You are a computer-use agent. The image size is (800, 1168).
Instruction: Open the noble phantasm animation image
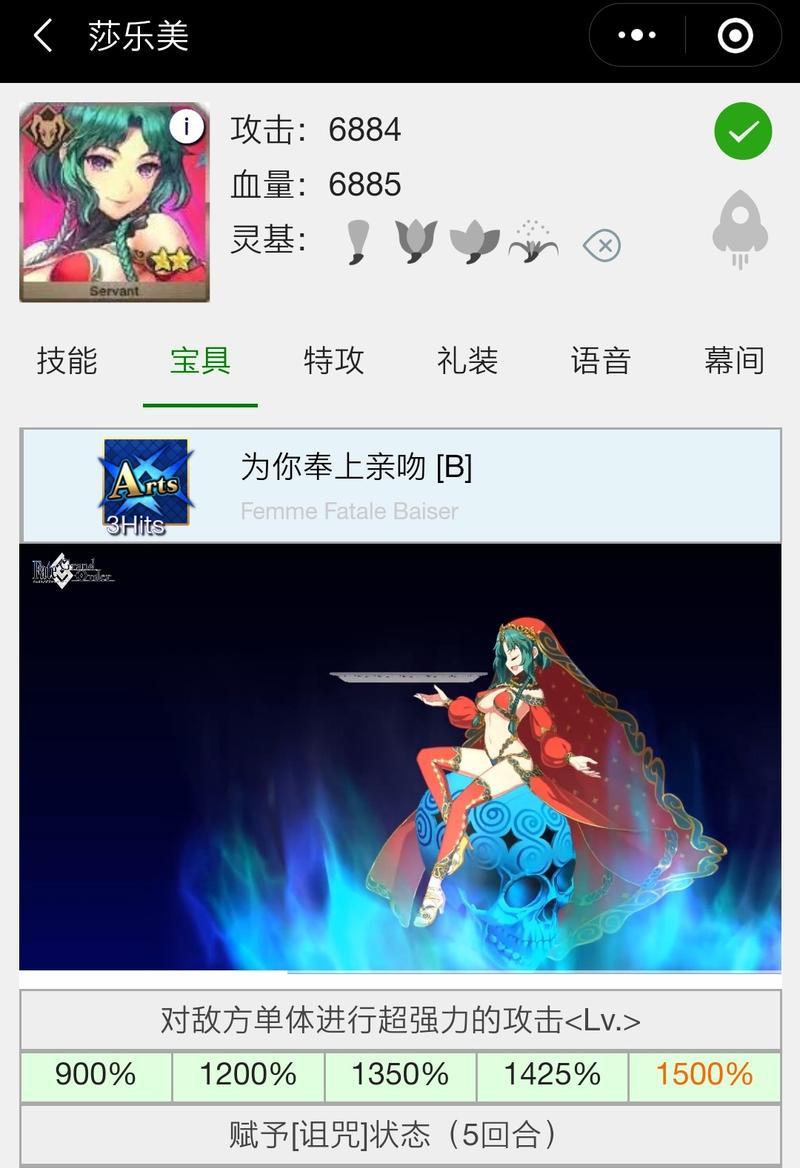pos(400,756)
